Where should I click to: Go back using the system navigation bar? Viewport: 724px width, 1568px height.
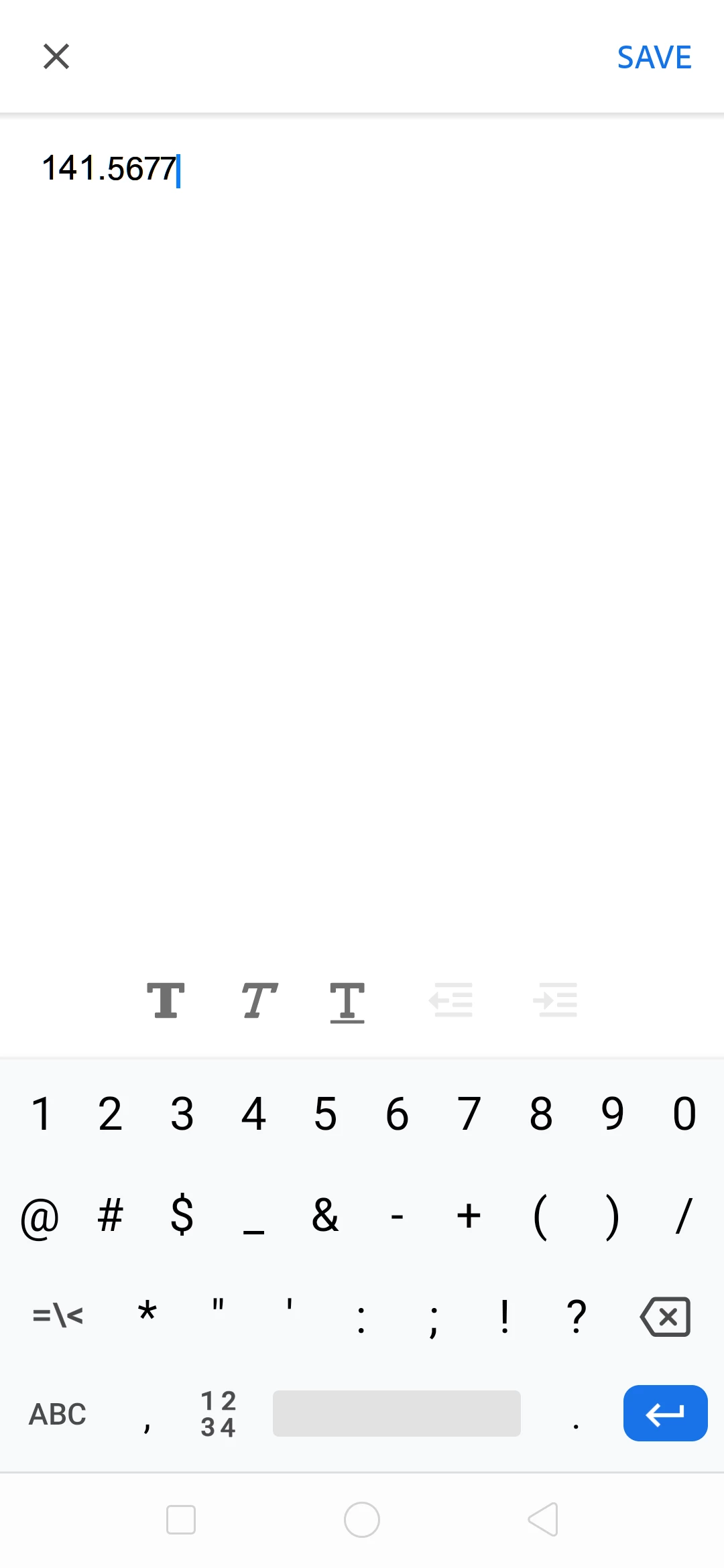click(x=543, y=1519)
